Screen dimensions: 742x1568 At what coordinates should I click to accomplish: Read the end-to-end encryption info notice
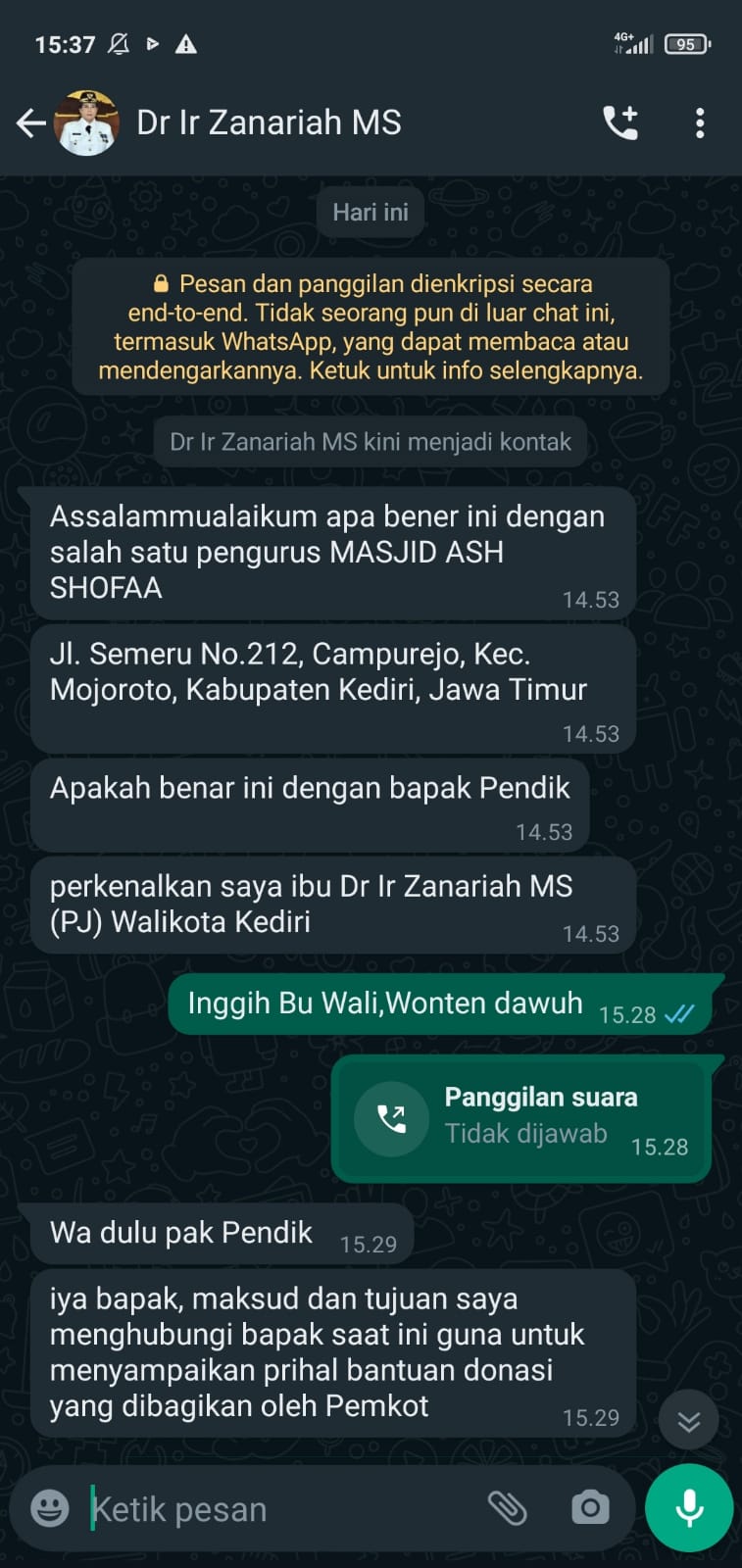[371, 327]
